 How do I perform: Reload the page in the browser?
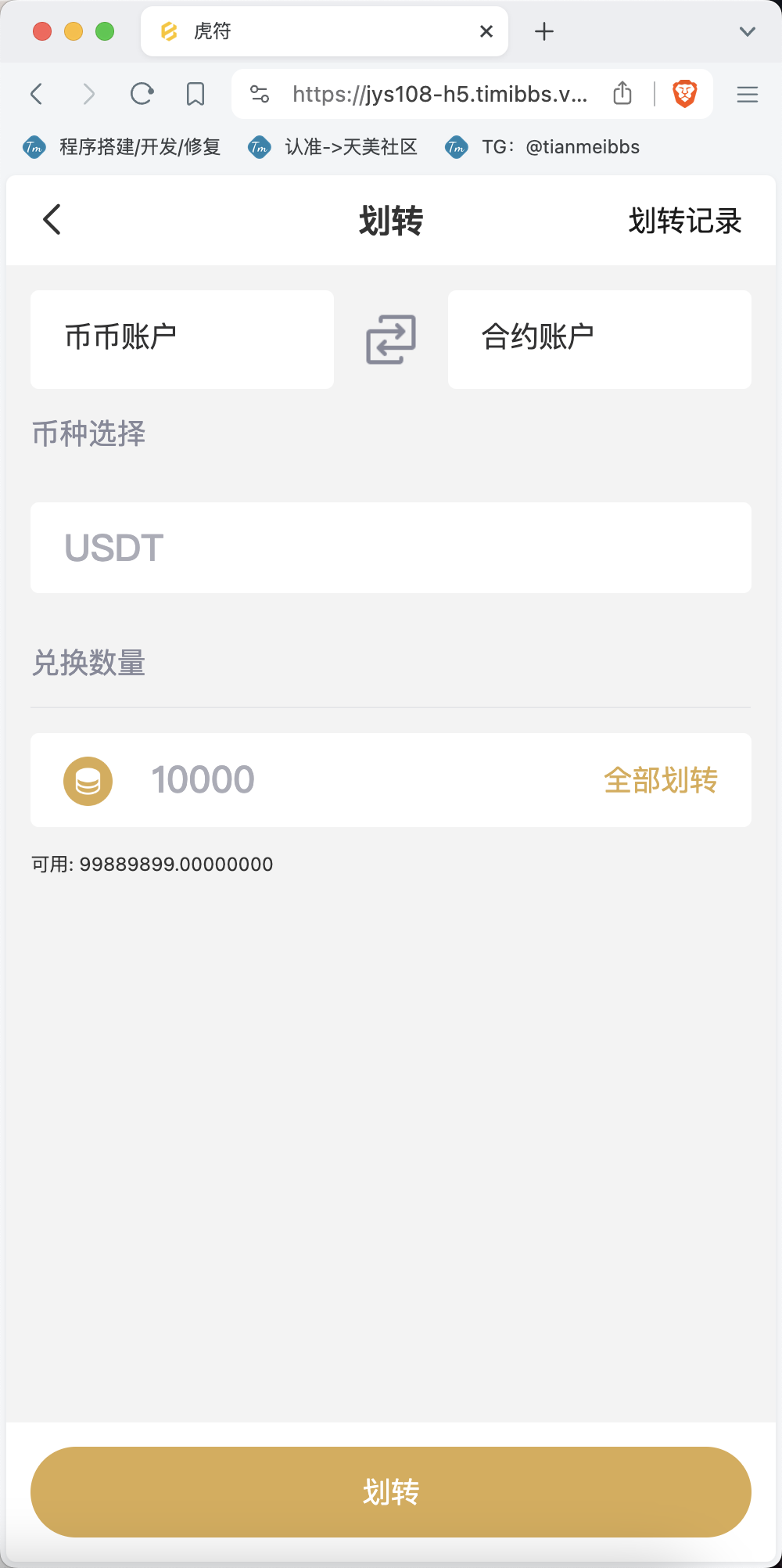pos(142,94)
